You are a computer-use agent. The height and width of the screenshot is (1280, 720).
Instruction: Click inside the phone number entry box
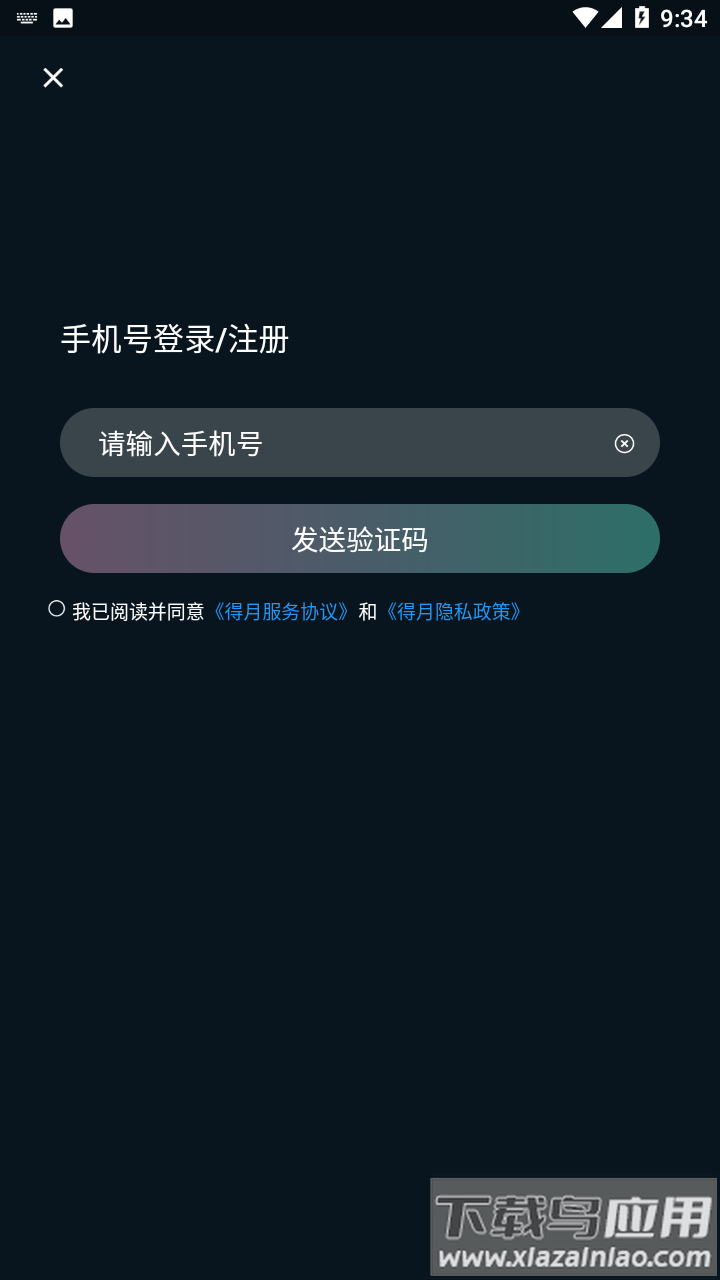(x=300, y=442)
